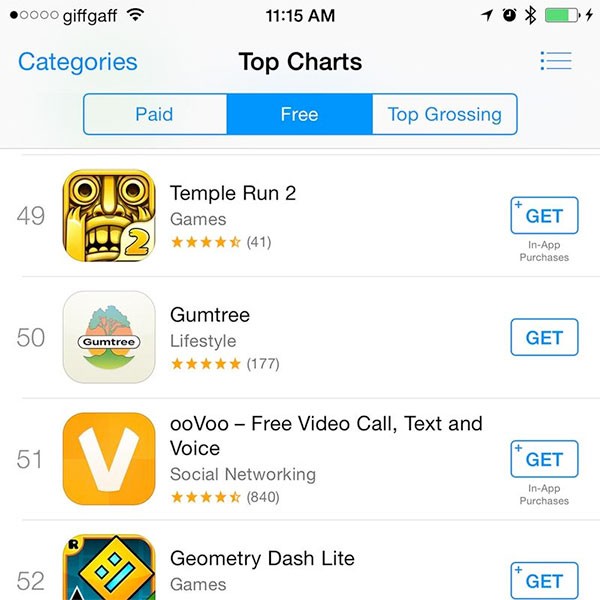The width and height of the screenshot is (600, 600).
Task: Open Temple Run 2 app details
Action: click(x=233, y=193)
